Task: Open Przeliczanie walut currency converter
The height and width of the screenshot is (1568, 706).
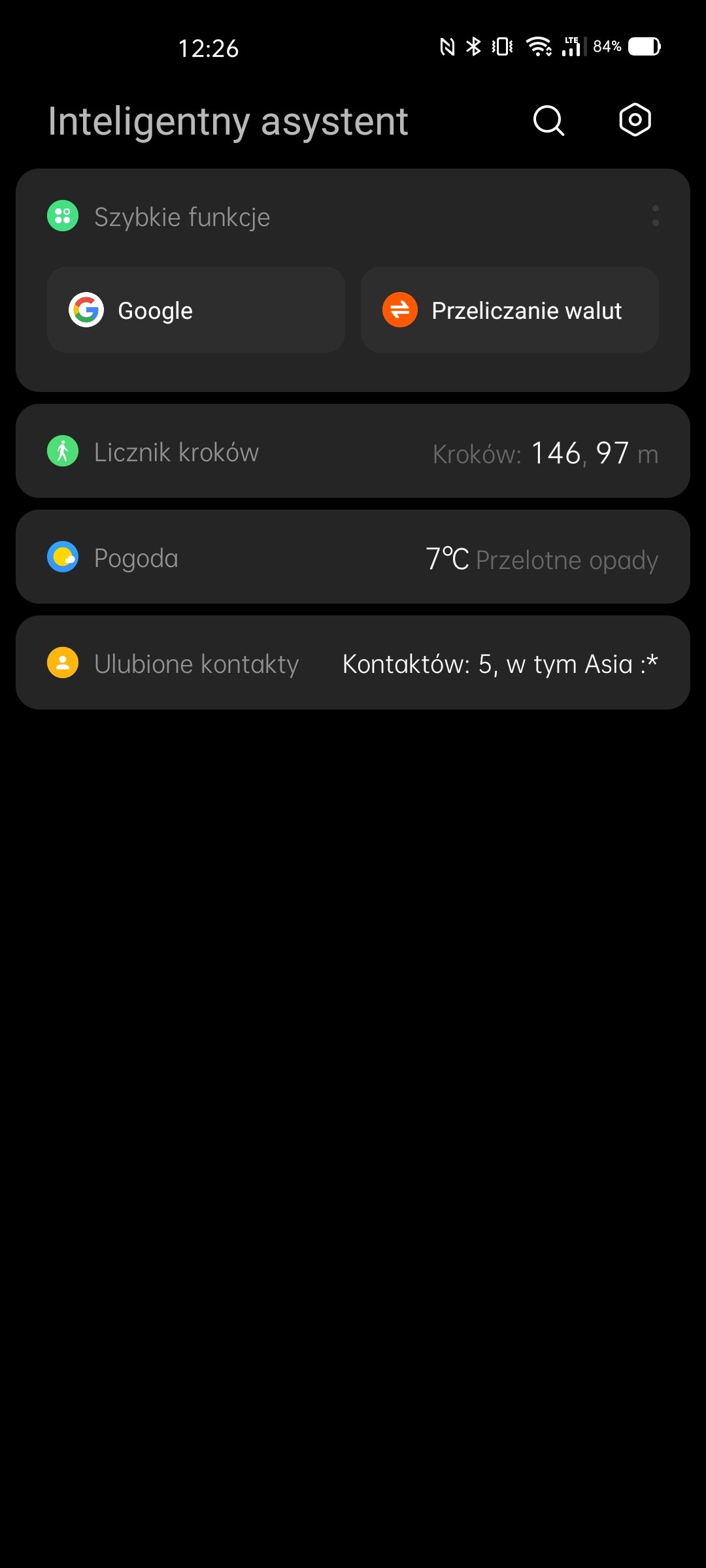Action: (510, 310)
